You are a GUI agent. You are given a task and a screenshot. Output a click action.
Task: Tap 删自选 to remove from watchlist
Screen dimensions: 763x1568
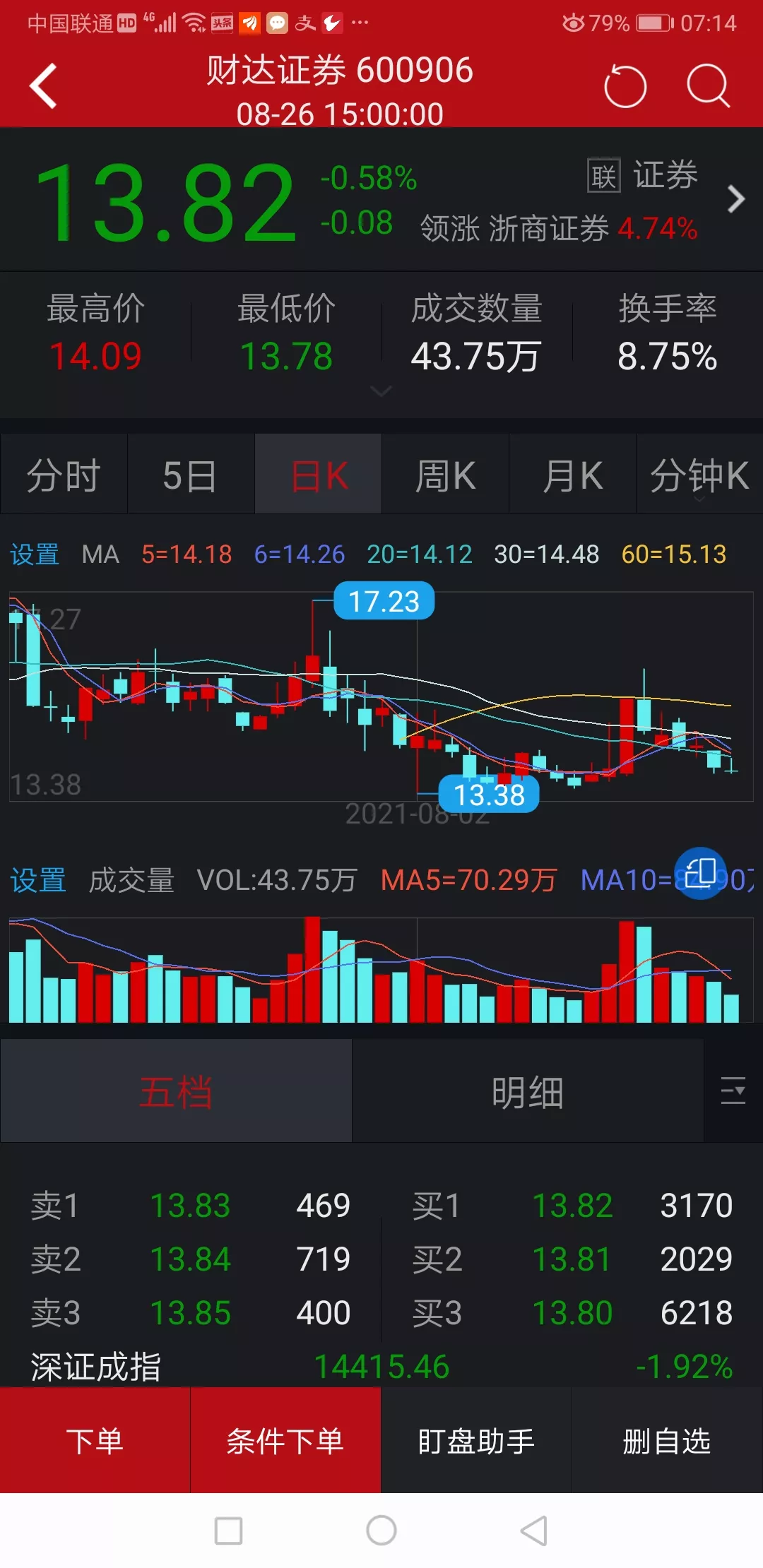coord(667,1441)
